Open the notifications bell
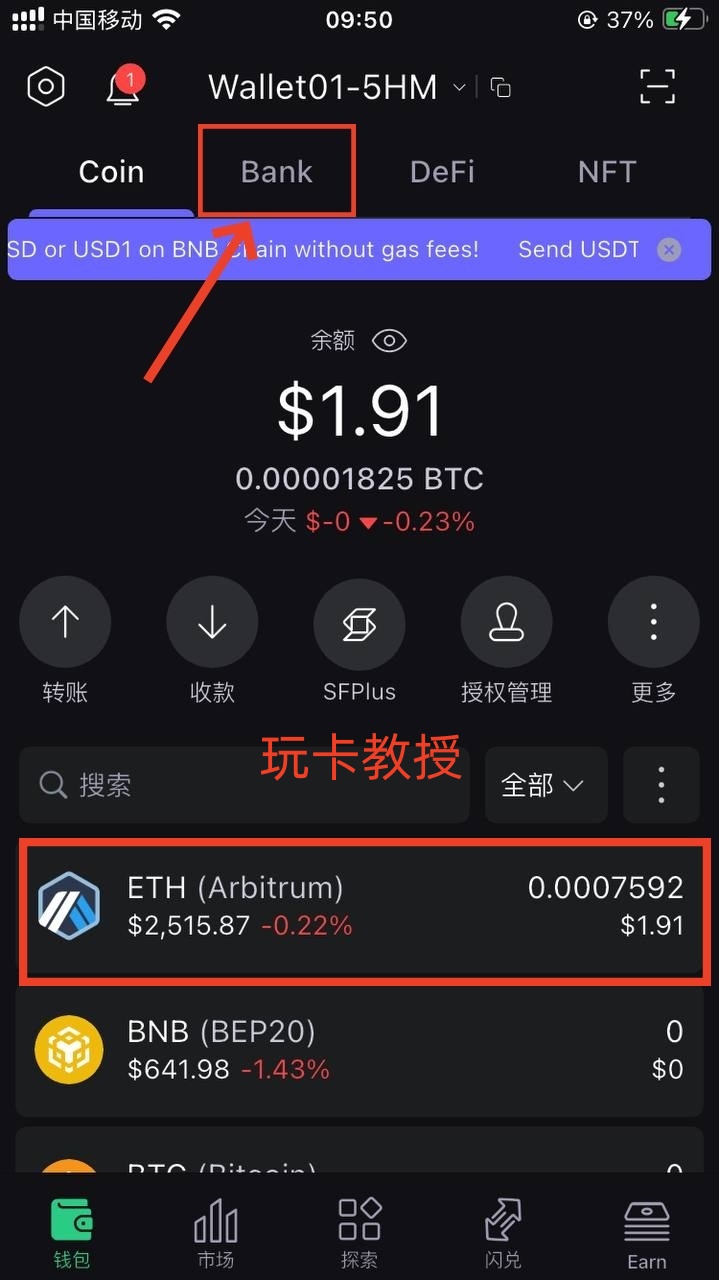Viewport: 719px width, 1280px height. tap(124, 87)
